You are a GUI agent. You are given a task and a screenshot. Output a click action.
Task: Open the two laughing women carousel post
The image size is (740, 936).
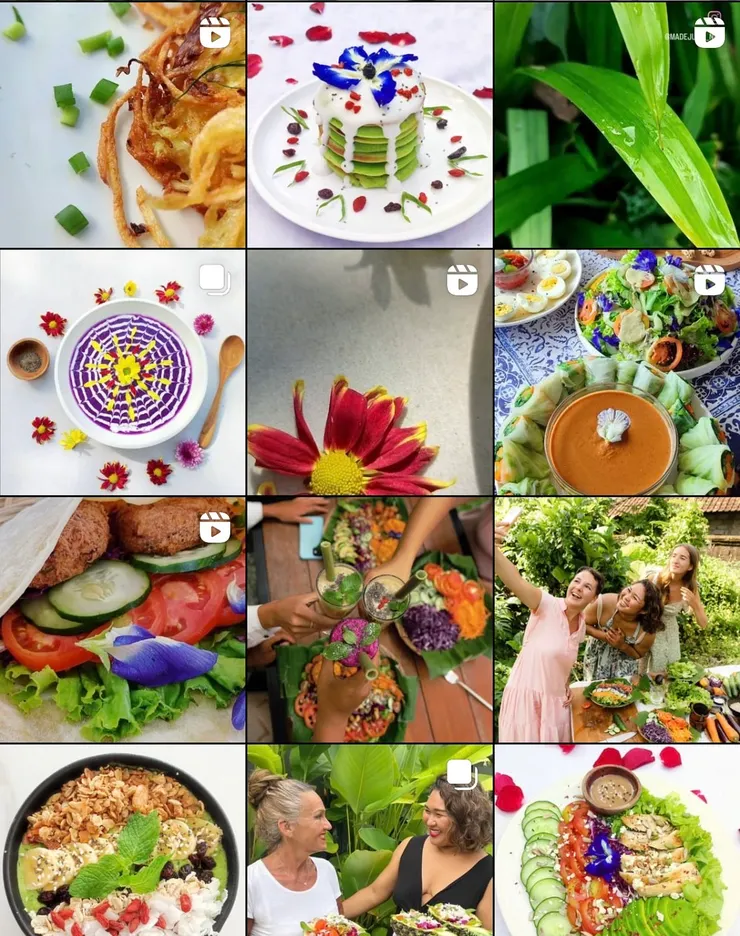(x=370, y=842)
